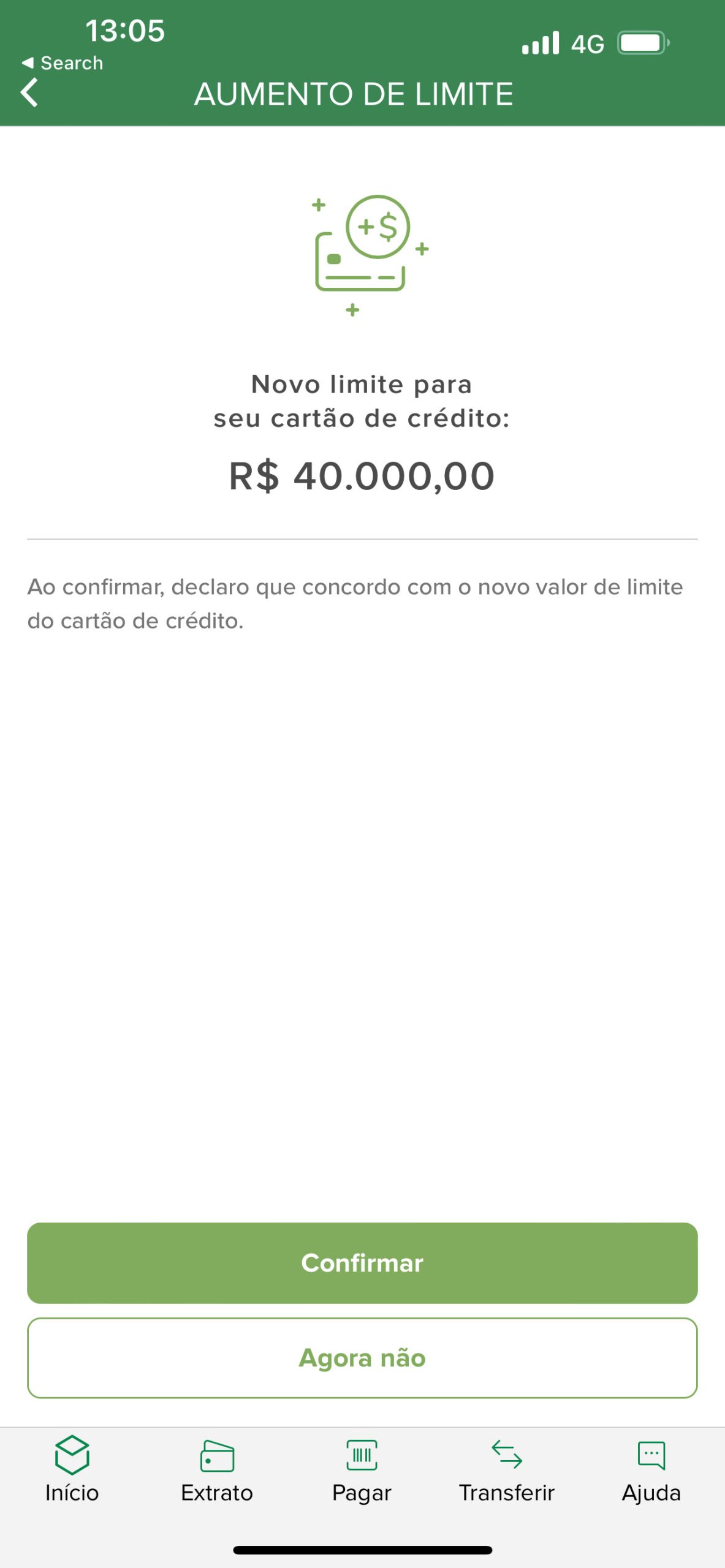
Task: Decline with the Agora não button
Action: click(362, 1358)
